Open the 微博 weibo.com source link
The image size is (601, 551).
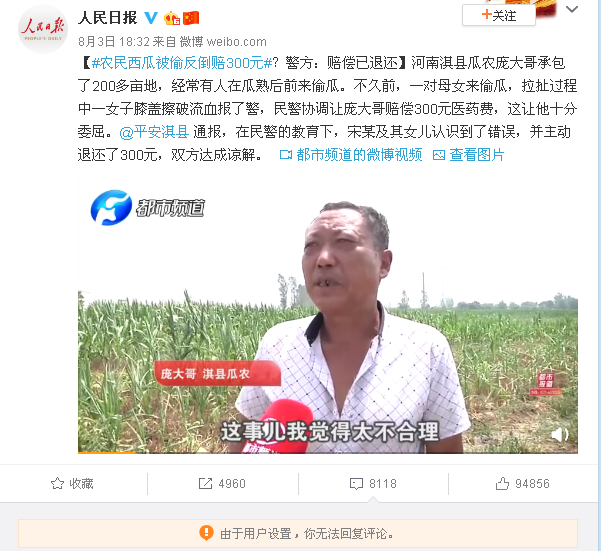(x=222, y=41)
